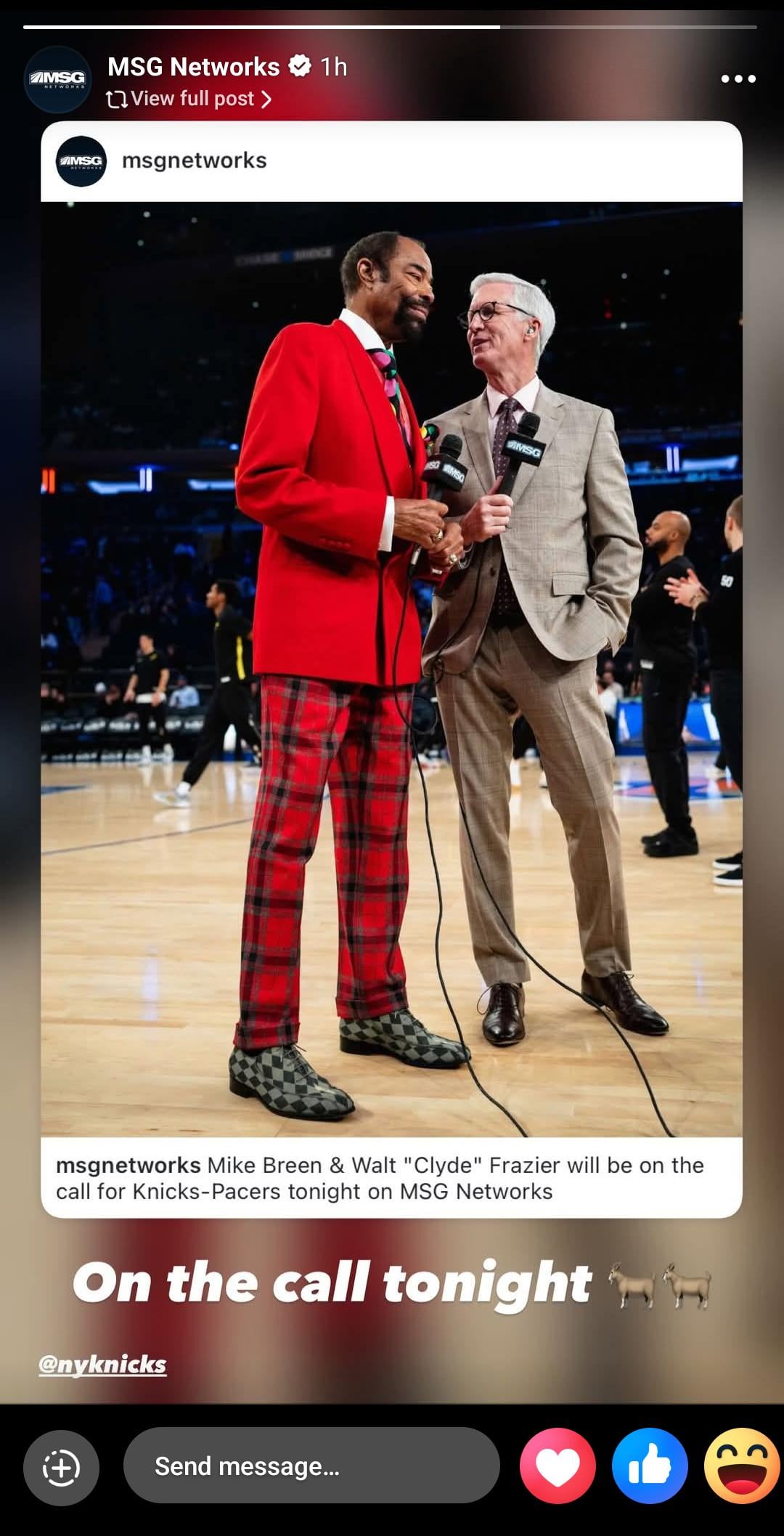React with the thumbs-up like
Screen dimensions: 784x1536
[650, 1466]
